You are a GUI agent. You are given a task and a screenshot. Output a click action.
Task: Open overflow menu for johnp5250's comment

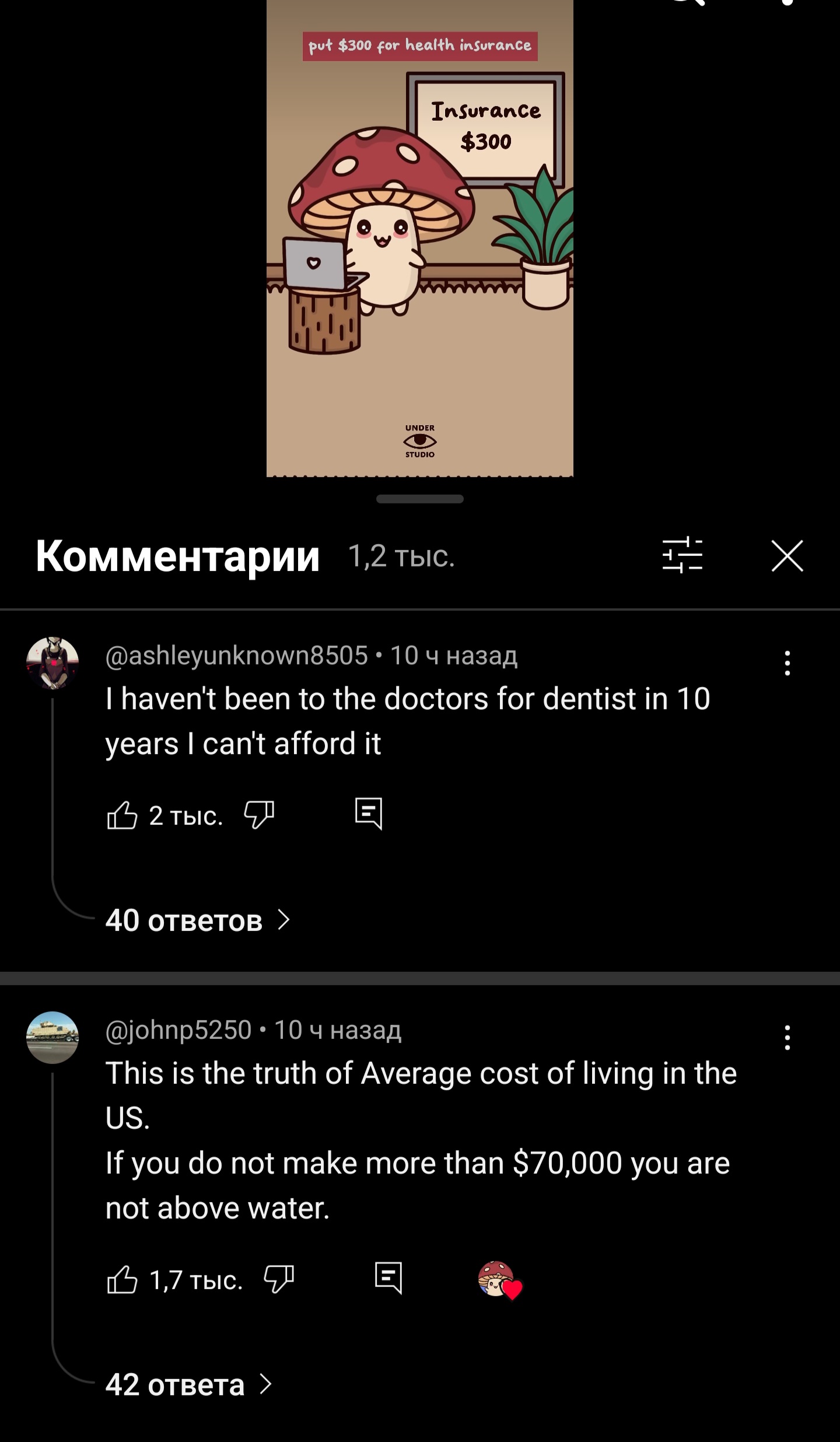coord(787,1038)
